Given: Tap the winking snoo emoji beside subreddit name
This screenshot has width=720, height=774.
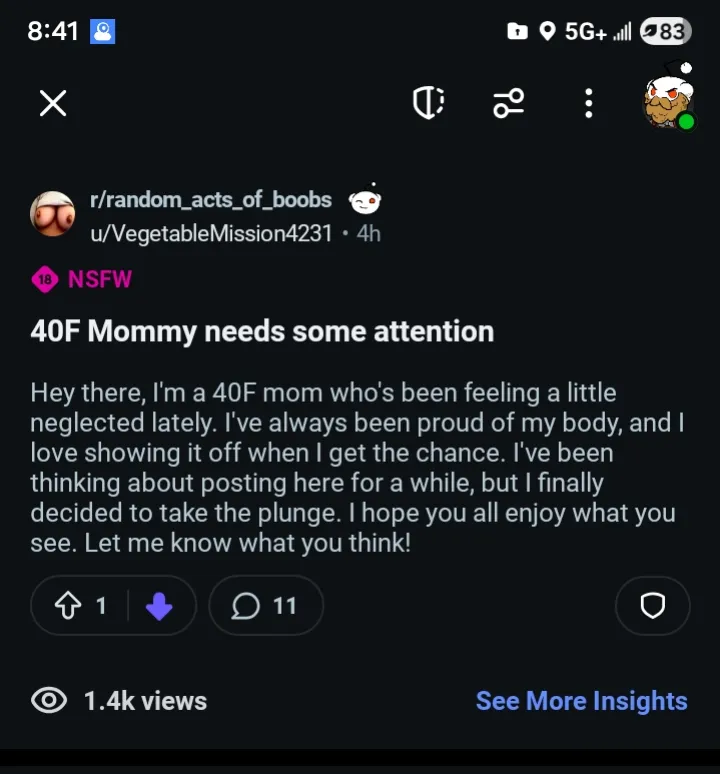Looking at the screenshot, I should click(x=364, y=199).
